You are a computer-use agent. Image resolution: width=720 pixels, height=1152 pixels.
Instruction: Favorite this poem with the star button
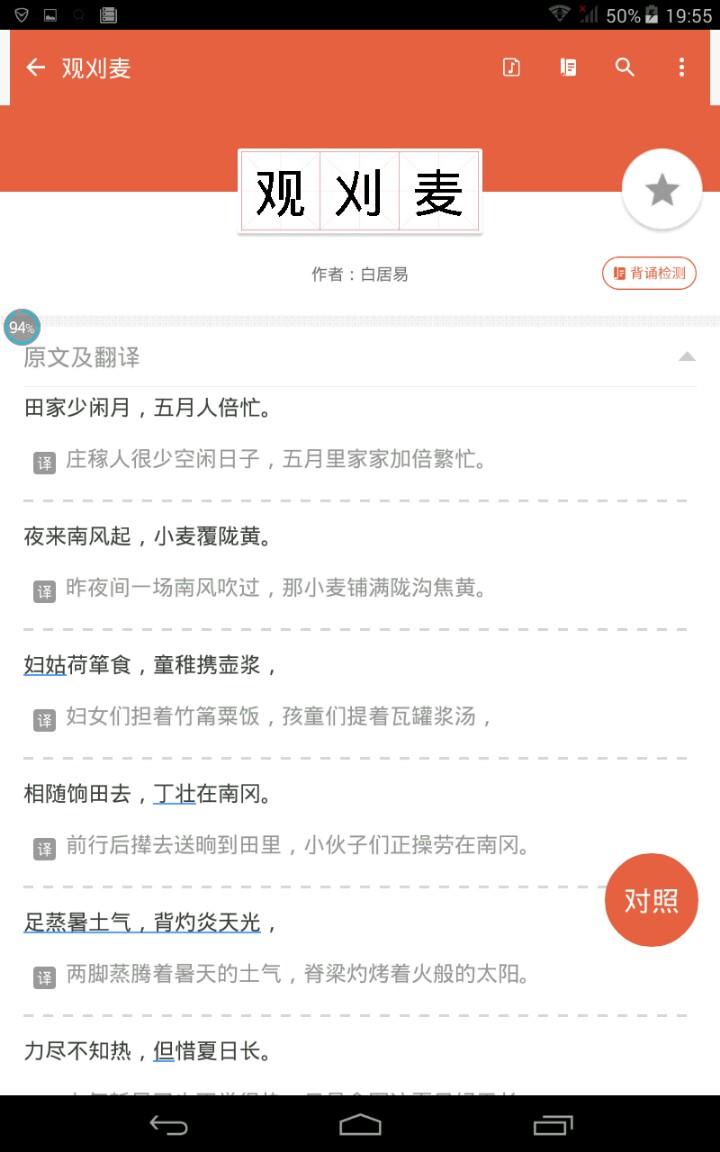tap(661, 190)
